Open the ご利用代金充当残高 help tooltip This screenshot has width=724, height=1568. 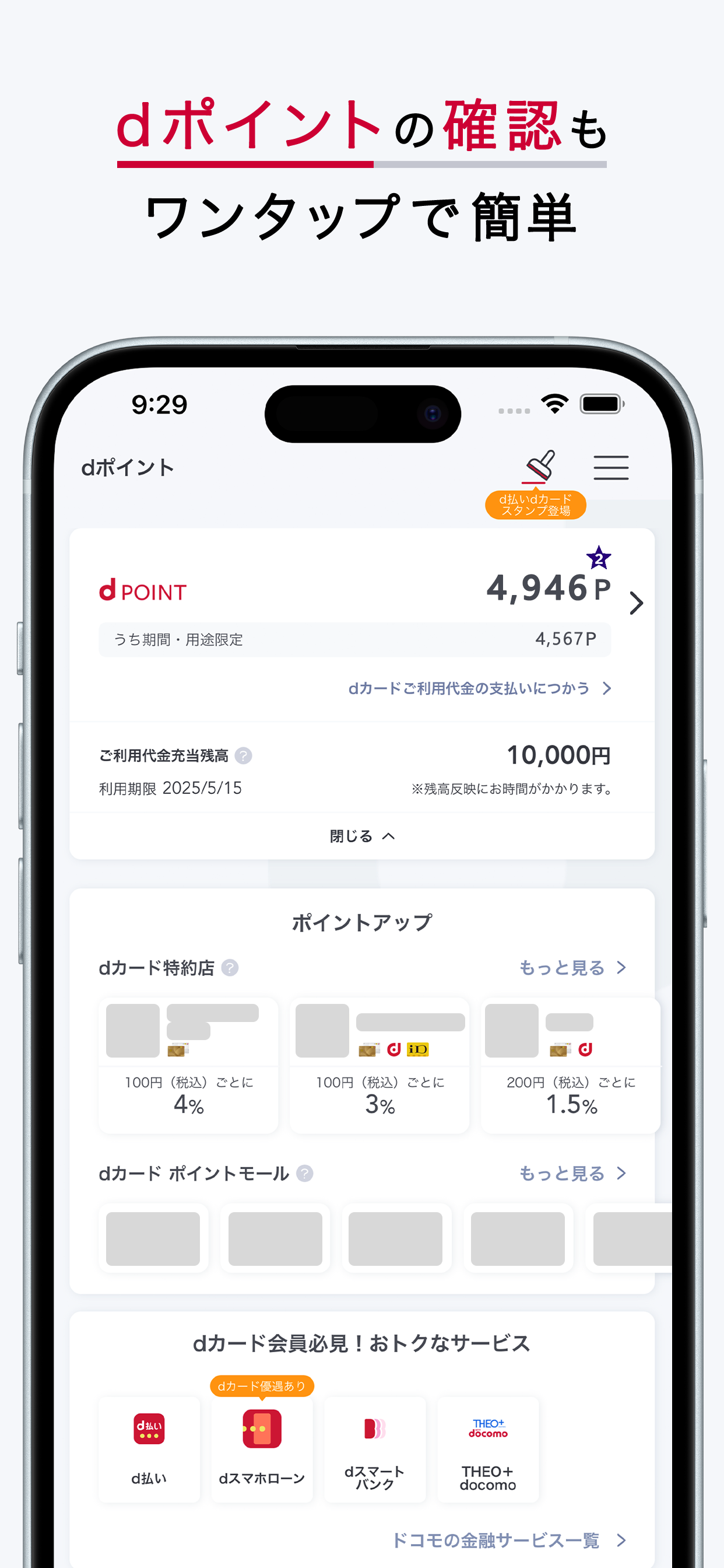coord(243,755)
